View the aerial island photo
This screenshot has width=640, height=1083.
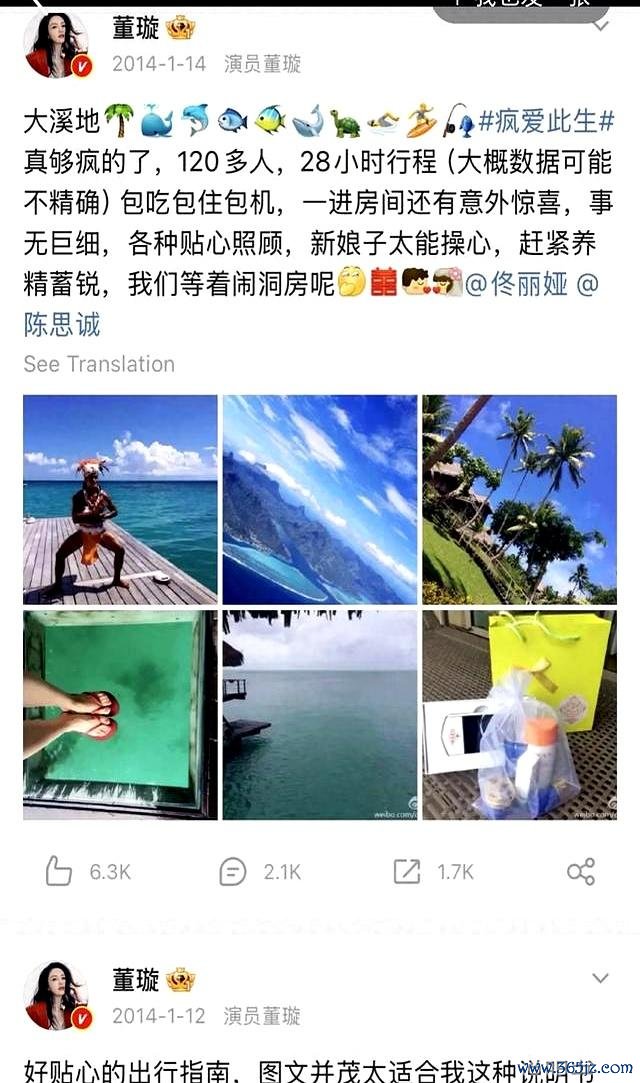(x=319, y=499)
